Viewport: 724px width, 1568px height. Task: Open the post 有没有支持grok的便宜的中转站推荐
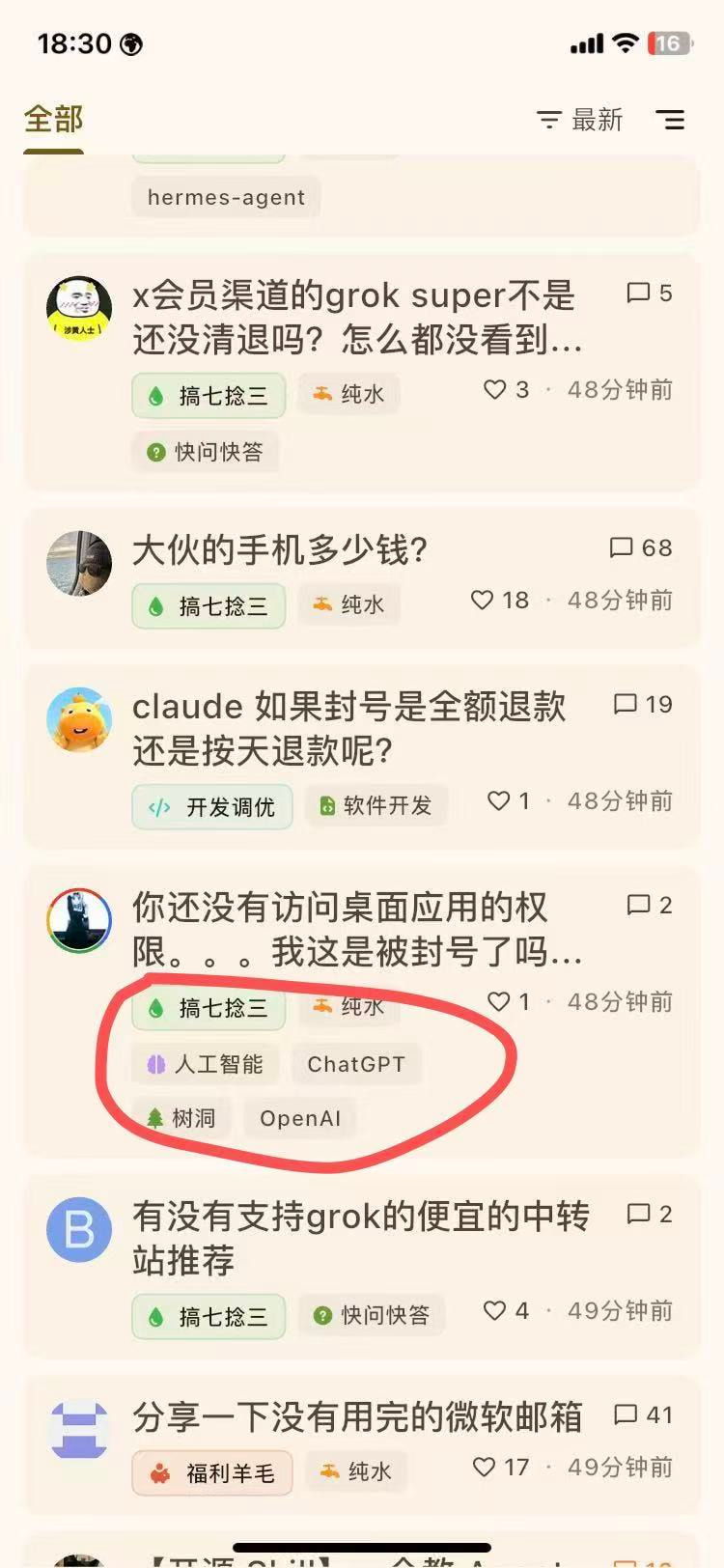[x=361, y=1238]
